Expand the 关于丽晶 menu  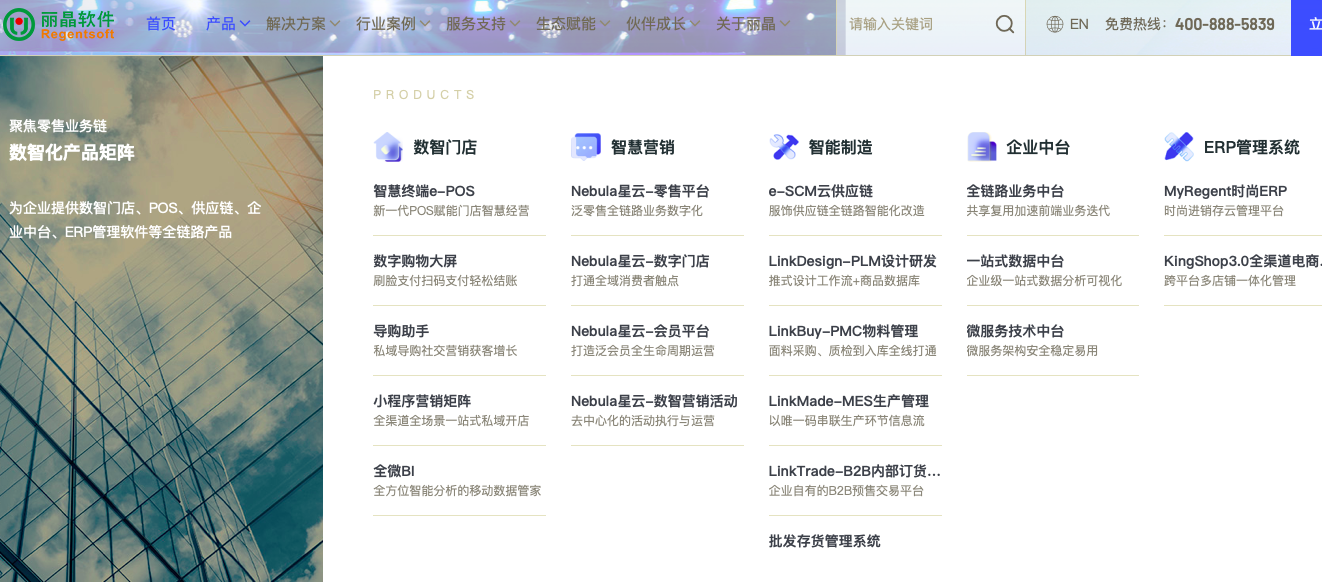[753, 24]
